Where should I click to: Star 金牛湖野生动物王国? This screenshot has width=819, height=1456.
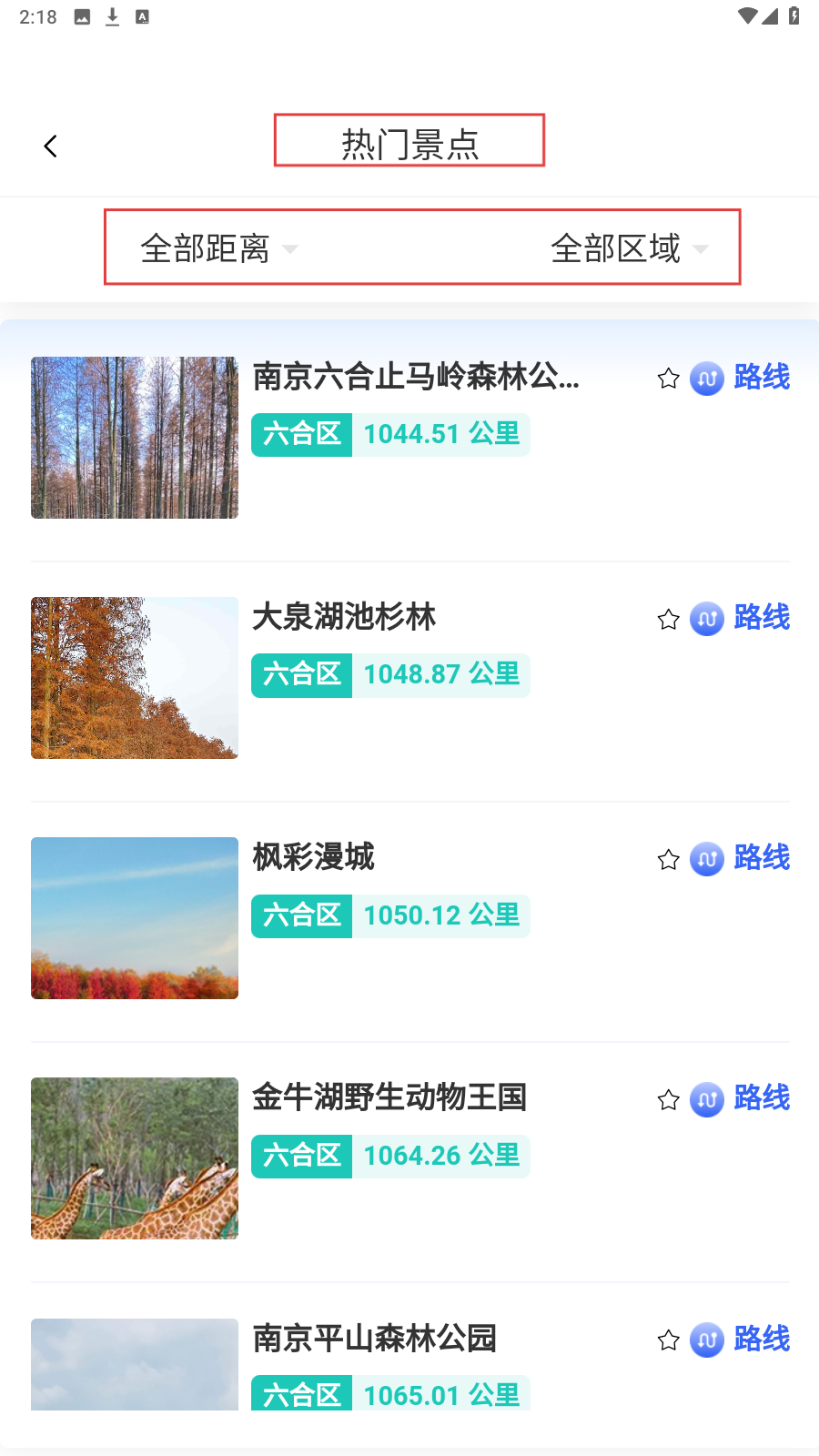(x=668, y=1100)
